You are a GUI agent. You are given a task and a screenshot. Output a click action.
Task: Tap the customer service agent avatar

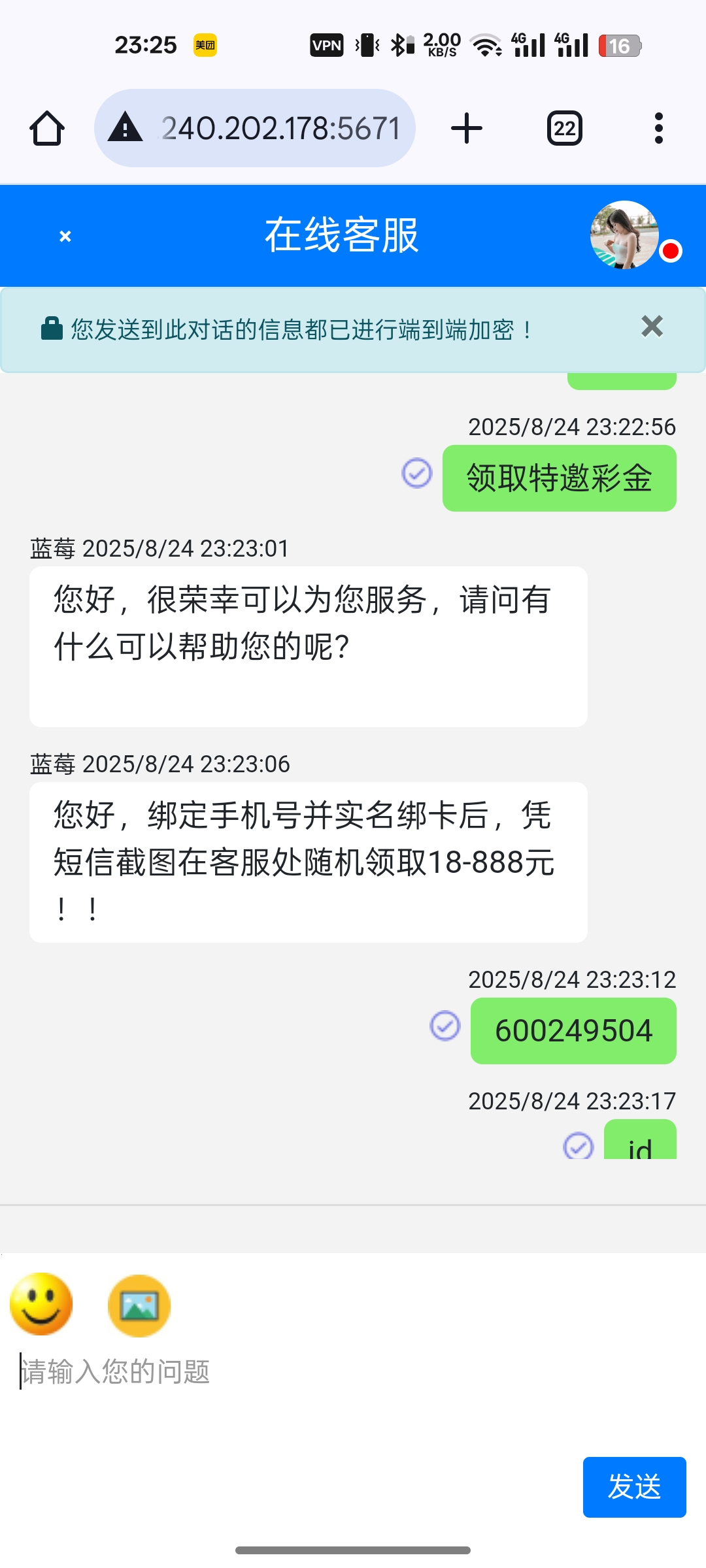(624, 235)
